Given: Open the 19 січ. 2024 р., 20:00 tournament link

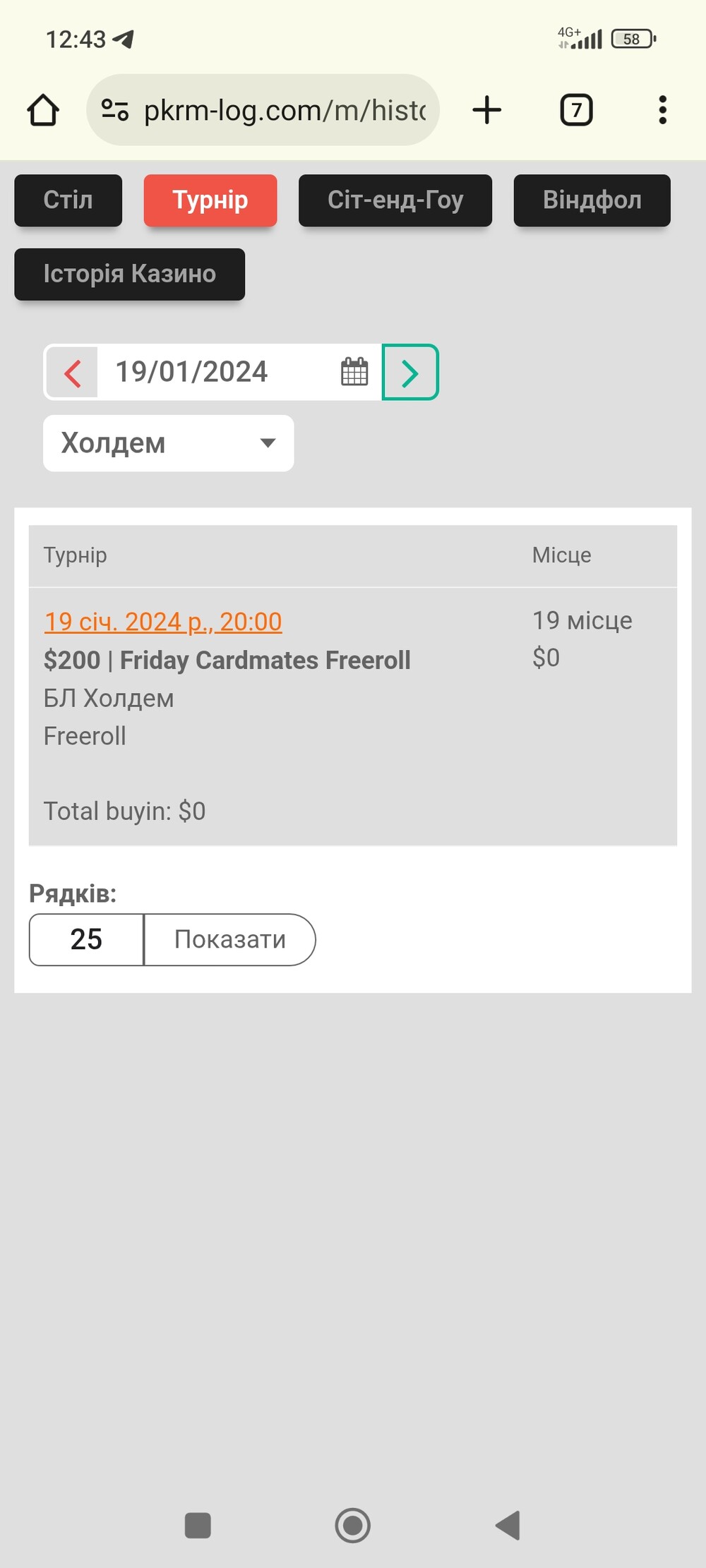Looking at the screenshot, I should (x=163, y=622).
